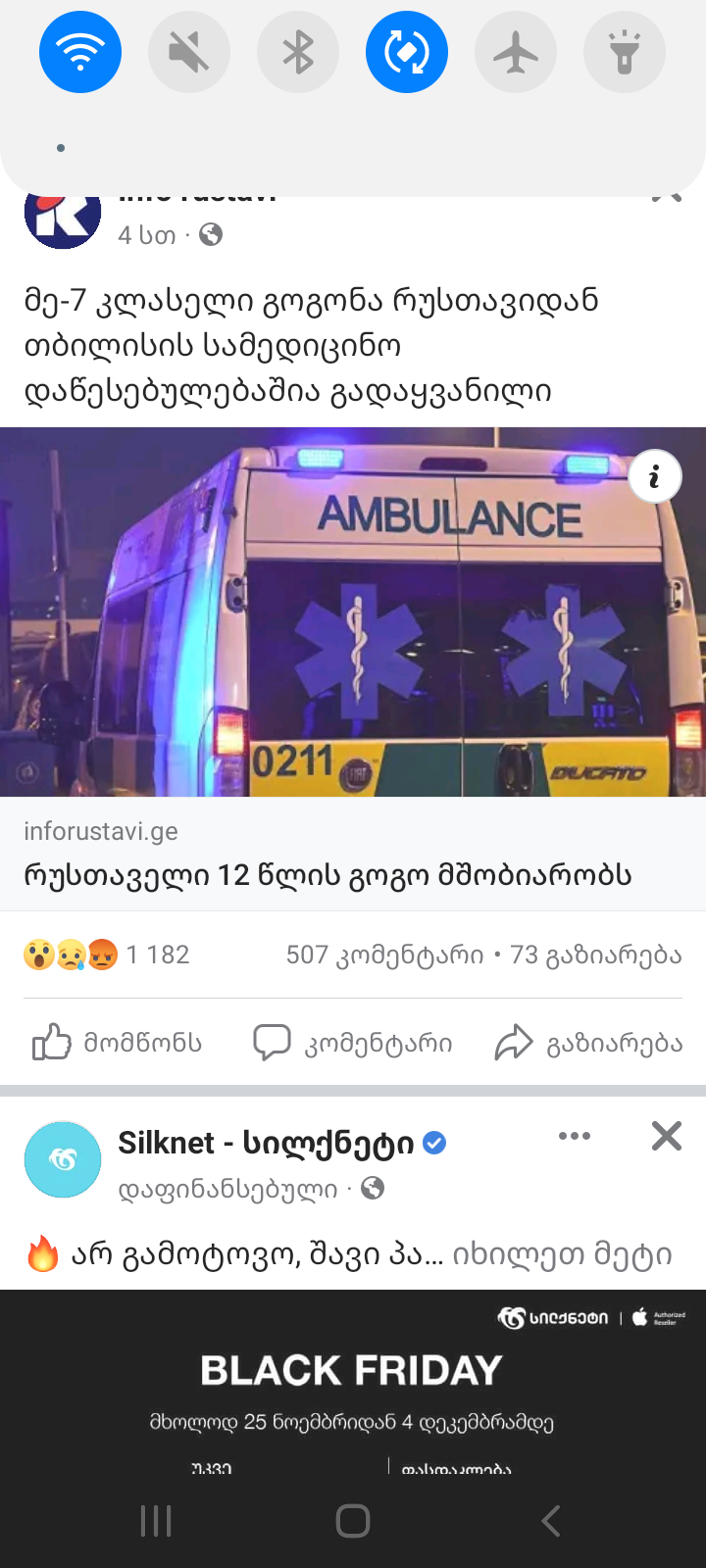The height and width of the screenshot is (1568, 706).
Task: Like the inforustavi.ge post with მოწონს
Action: 118,1043
